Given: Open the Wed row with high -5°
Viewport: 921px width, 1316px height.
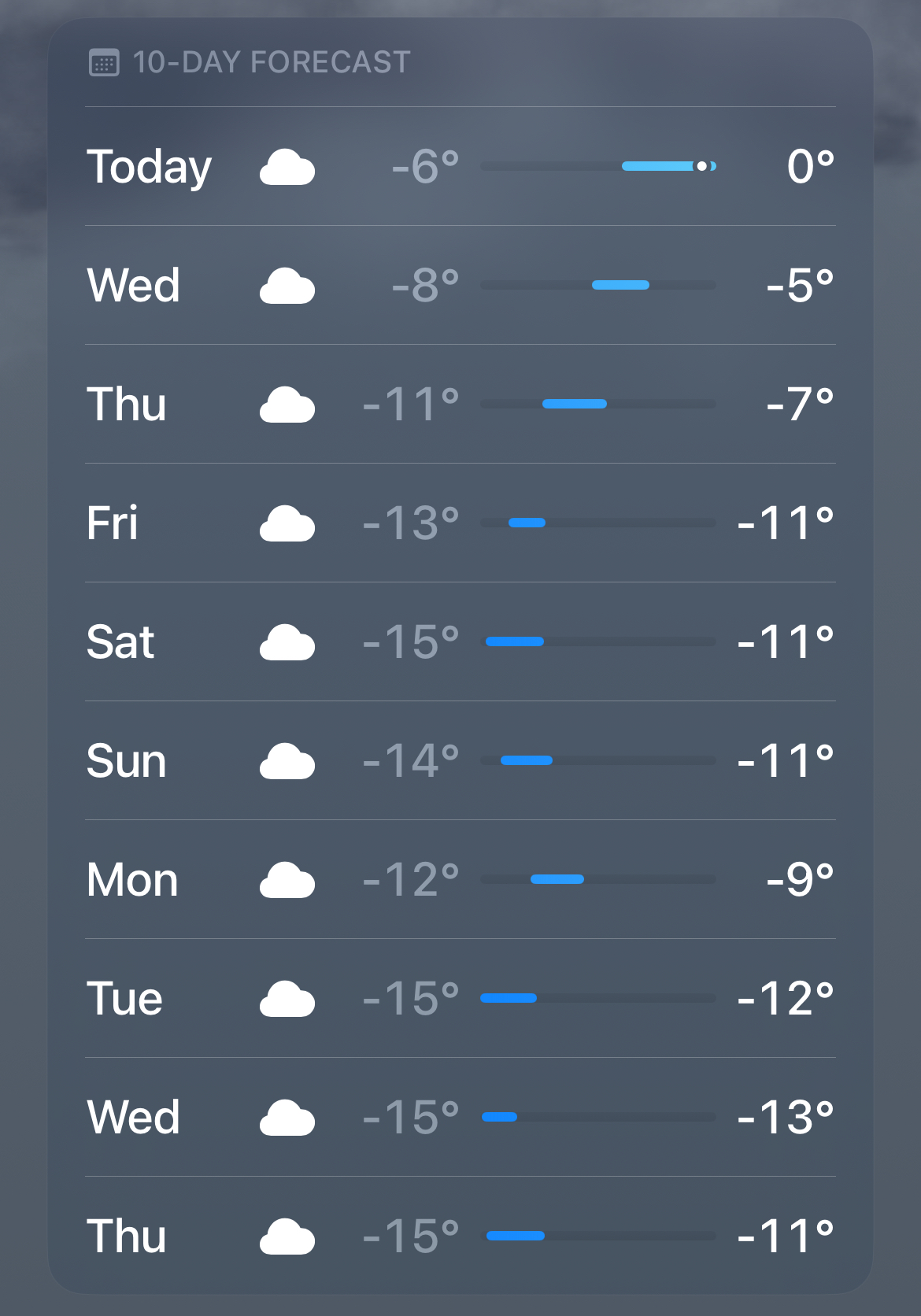Looking at the screenshot, I should click(x=460, y=285).
